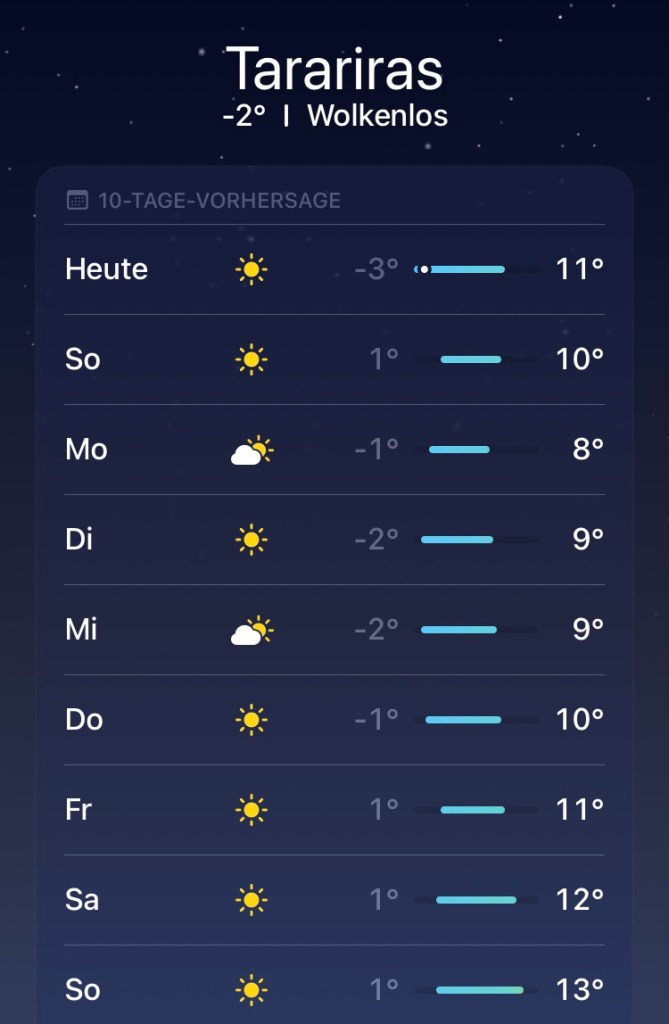Screen dimensions: 669x1024
Task: Show the Di forecast with a 9° high
Action: pos(334,539)
